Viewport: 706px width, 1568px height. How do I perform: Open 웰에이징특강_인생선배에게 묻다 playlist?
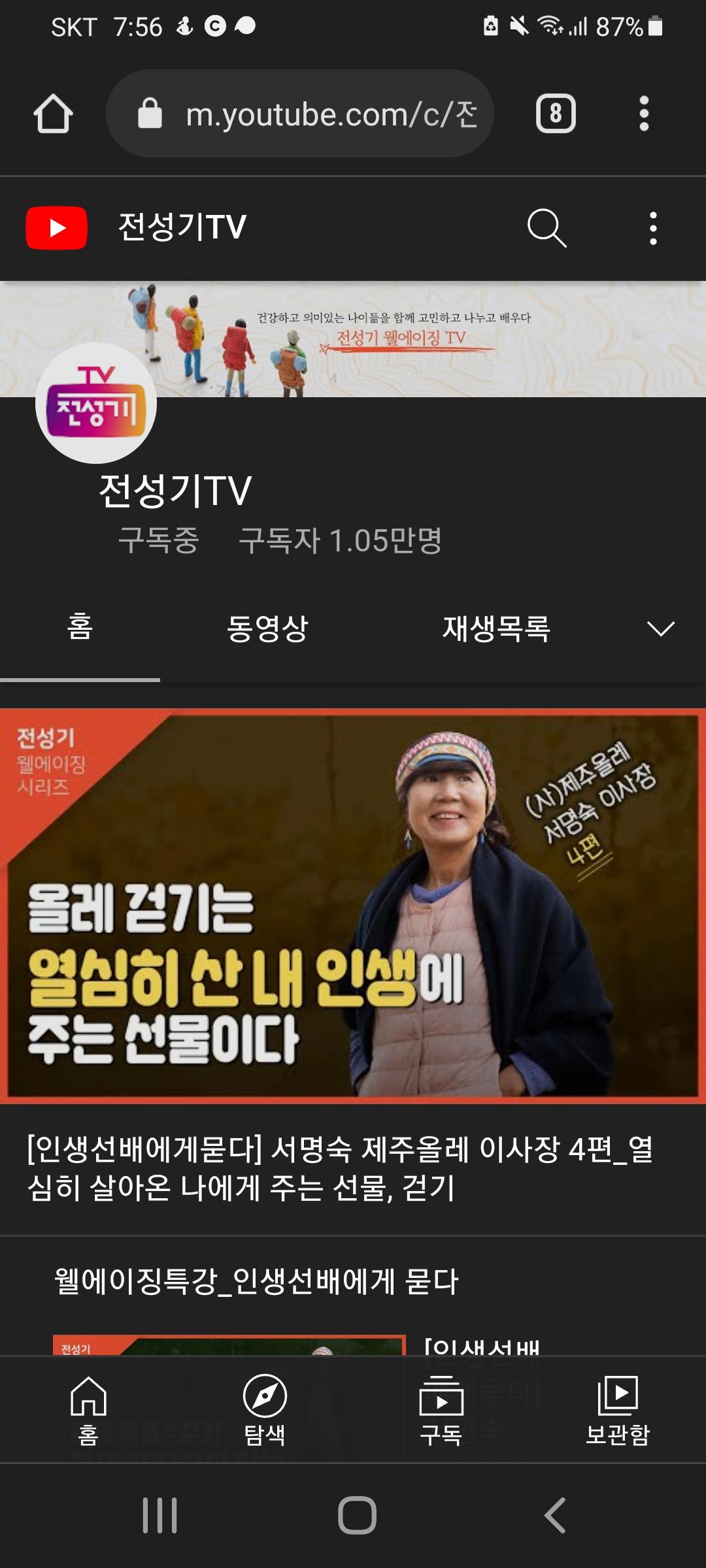tap(256, 1281)
